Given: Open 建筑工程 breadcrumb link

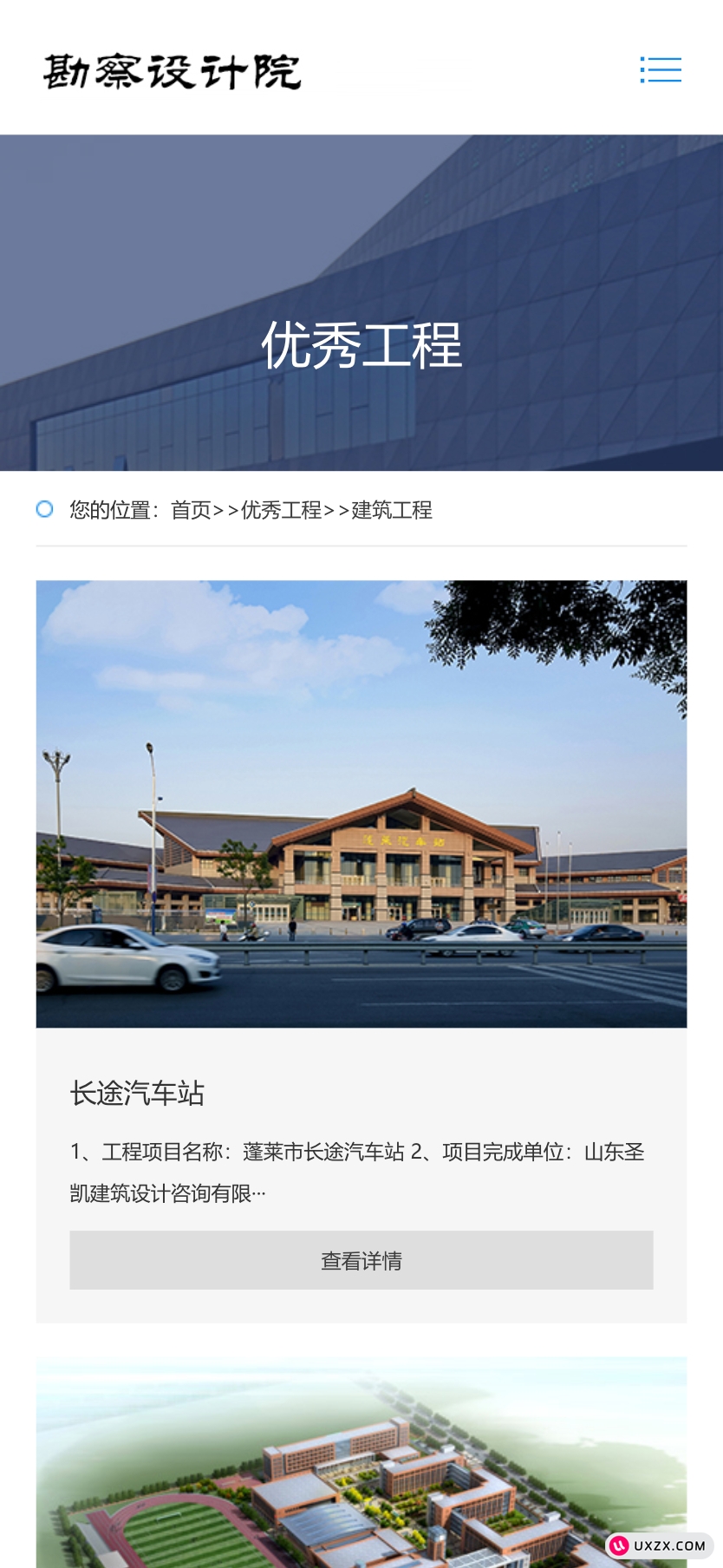Looking at the screenshot, I should [x=392, y=510].
